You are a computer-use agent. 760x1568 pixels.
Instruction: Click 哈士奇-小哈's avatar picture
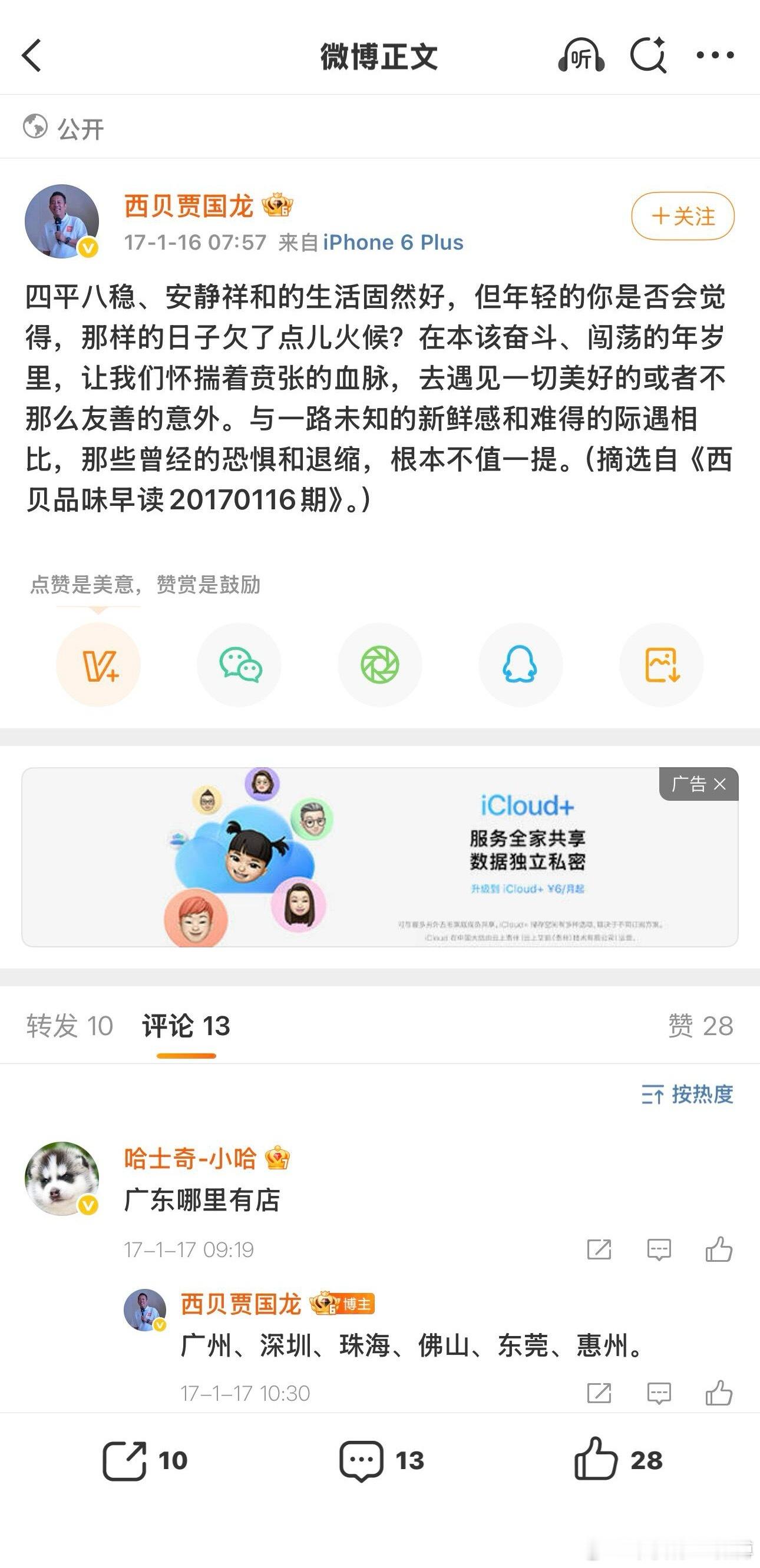(61, 1178)
